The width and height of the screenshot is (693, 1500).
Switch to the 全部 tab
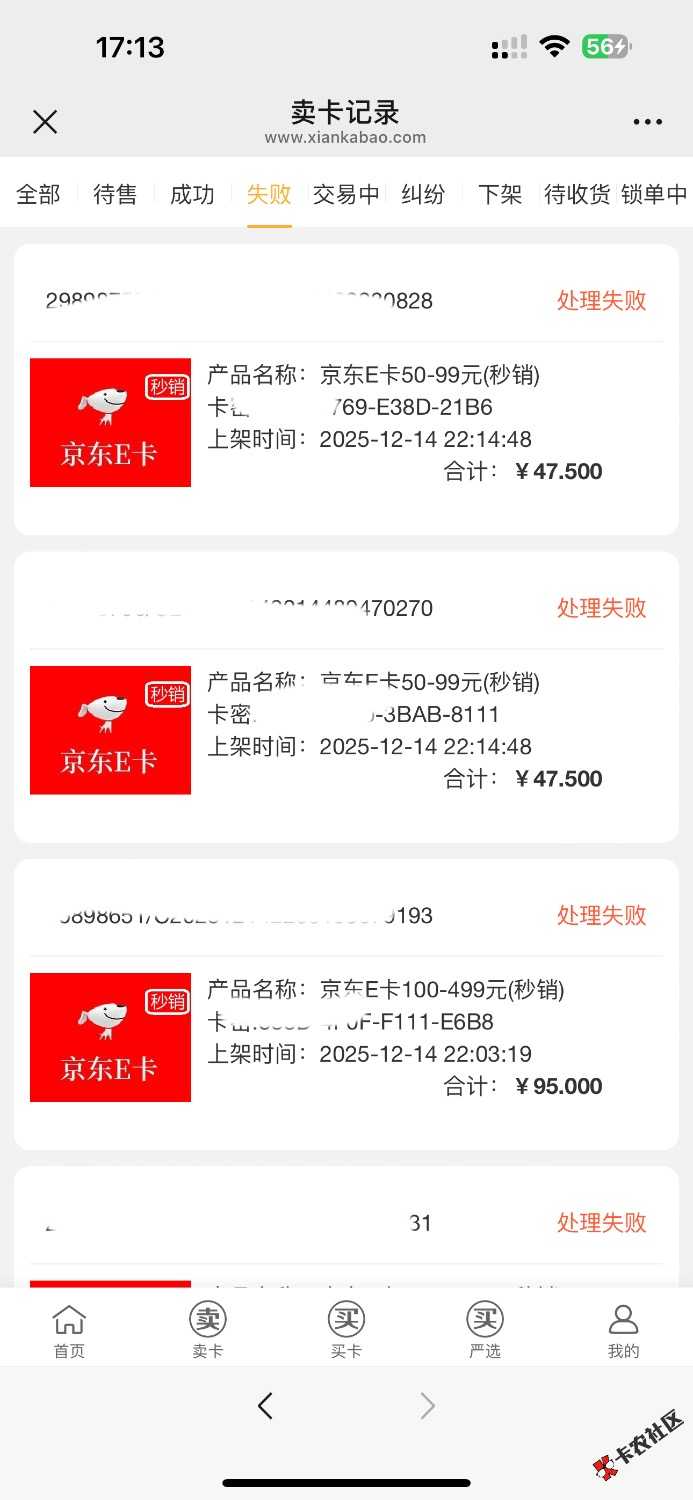[x=38, y=194]
